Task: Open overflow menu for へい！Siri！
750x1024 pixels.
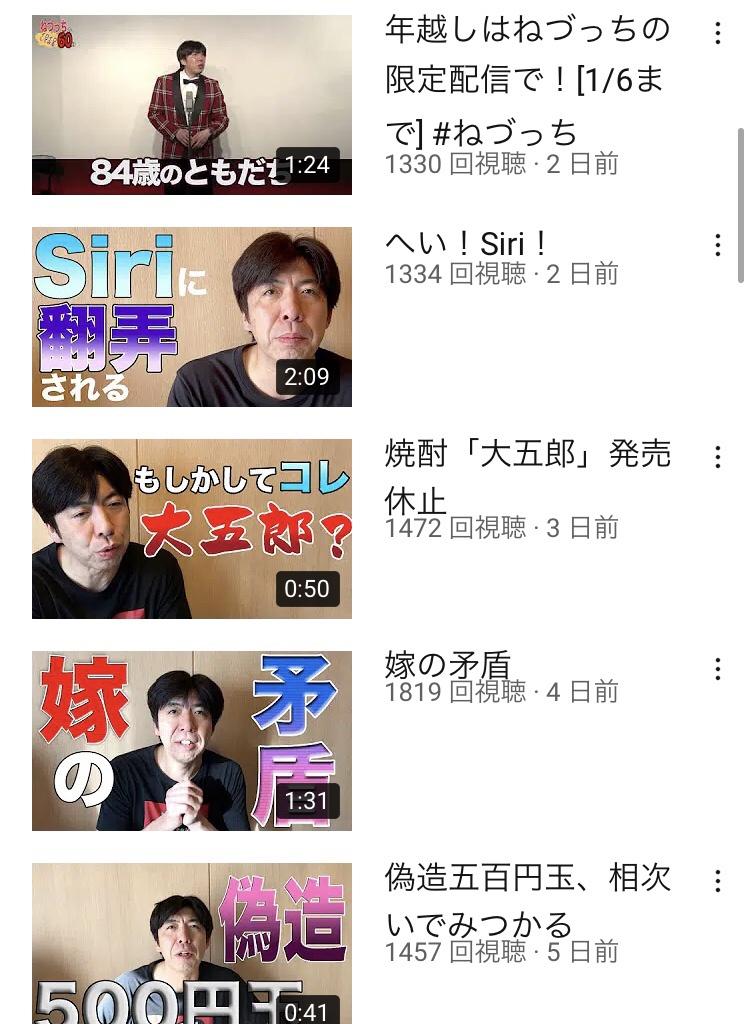Action: pyautogui.click(x=717, y=246)
